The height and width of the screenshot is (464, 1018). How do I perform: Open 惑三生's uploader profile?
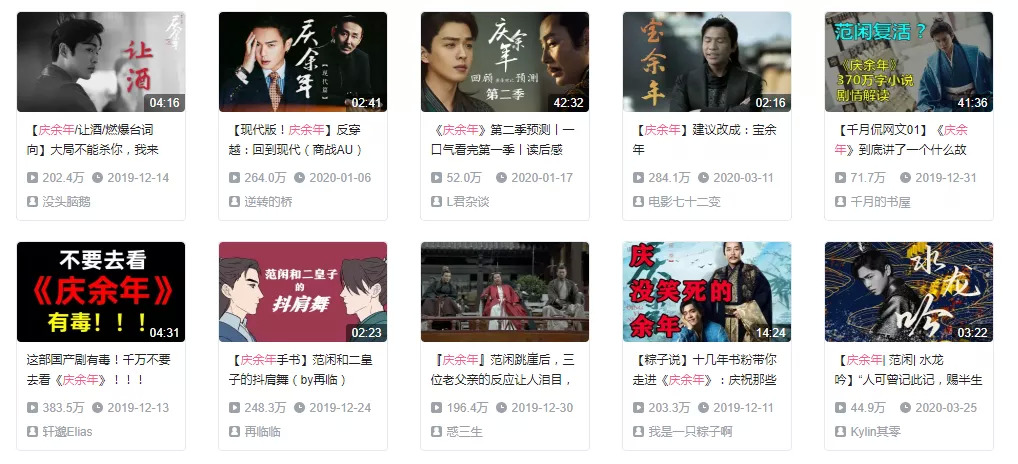(x=464, y=432)
